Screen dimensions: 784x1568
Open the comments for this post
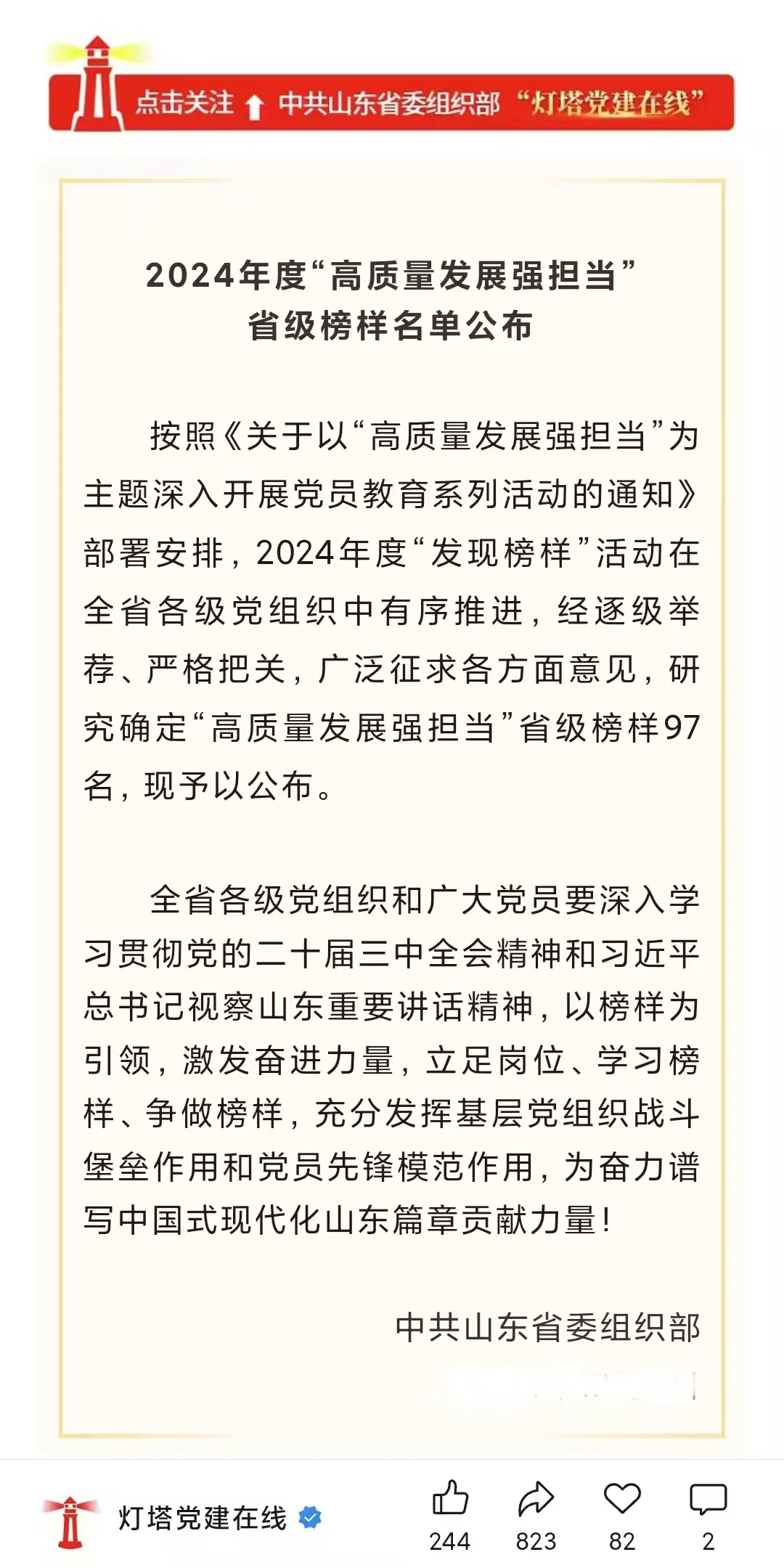(708, 1499)
